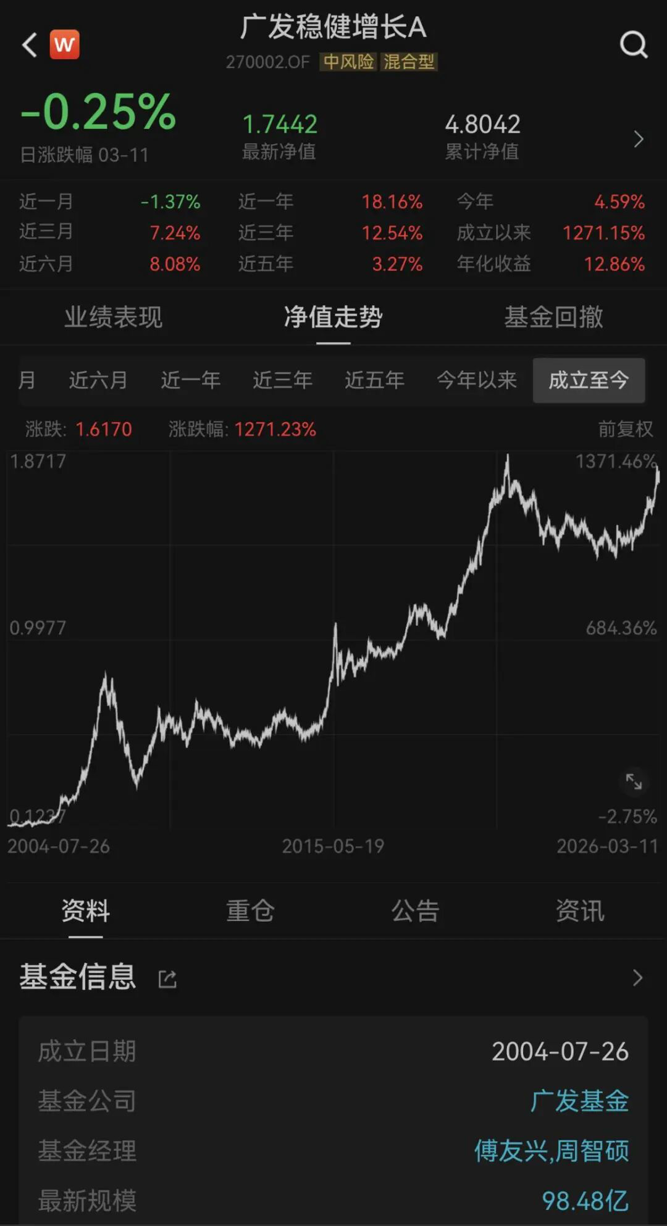Switch to 基金回撤 tab

coord(553,318)
